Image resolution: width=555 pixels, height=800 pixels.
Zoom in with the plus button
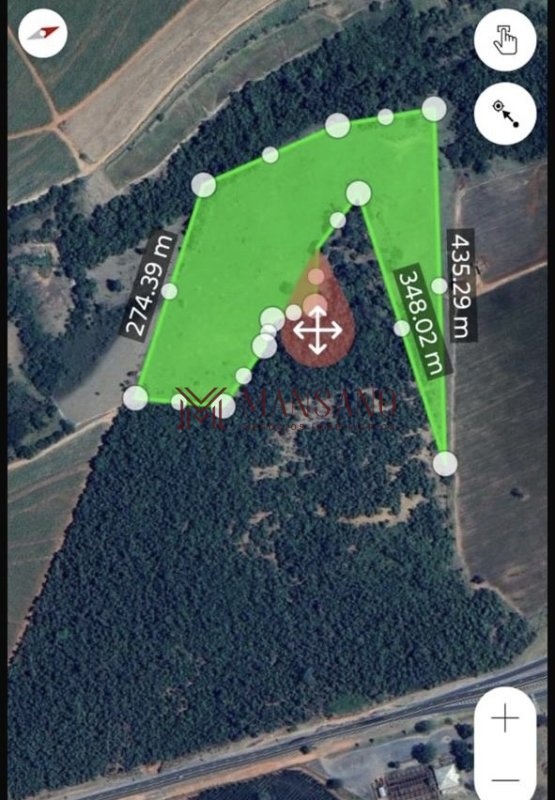505,718
